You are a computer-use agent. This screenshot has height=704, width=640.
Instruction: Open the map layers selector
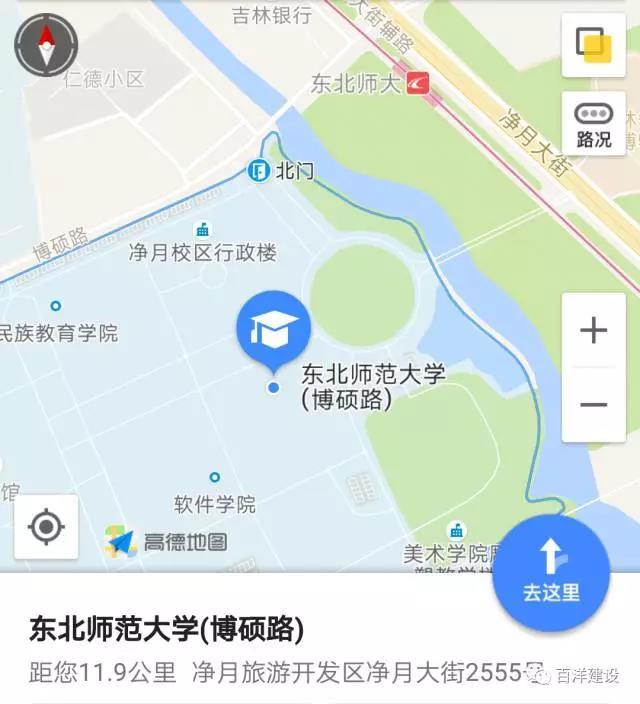[593, 45]
